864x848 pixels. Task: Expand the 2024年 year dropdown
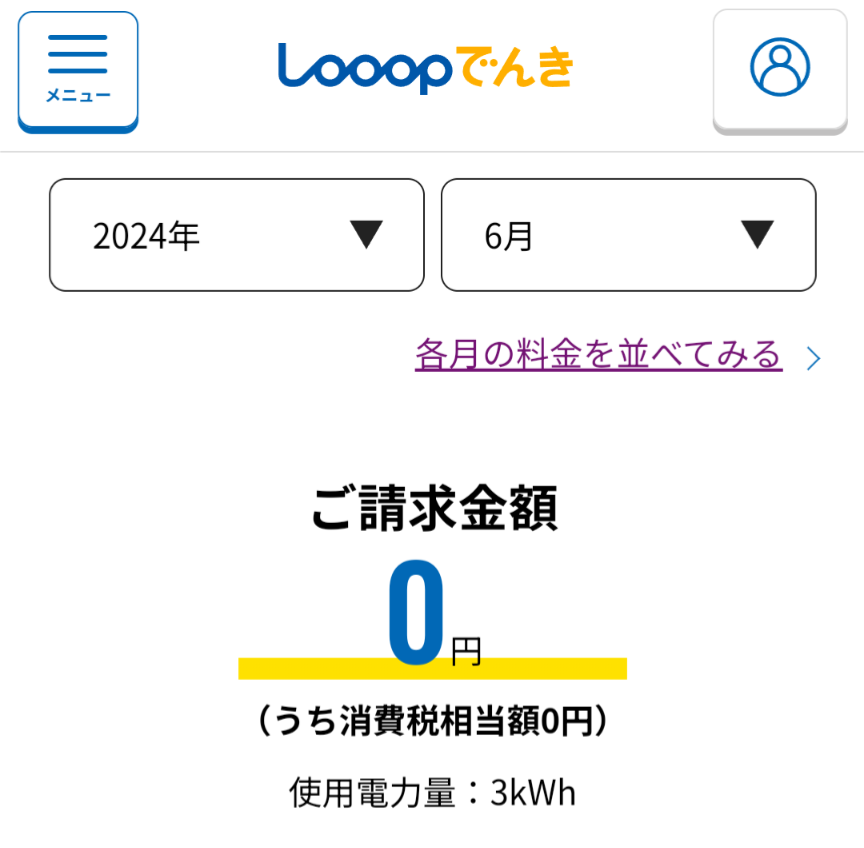pyautogui.click(x=237, y=235)
